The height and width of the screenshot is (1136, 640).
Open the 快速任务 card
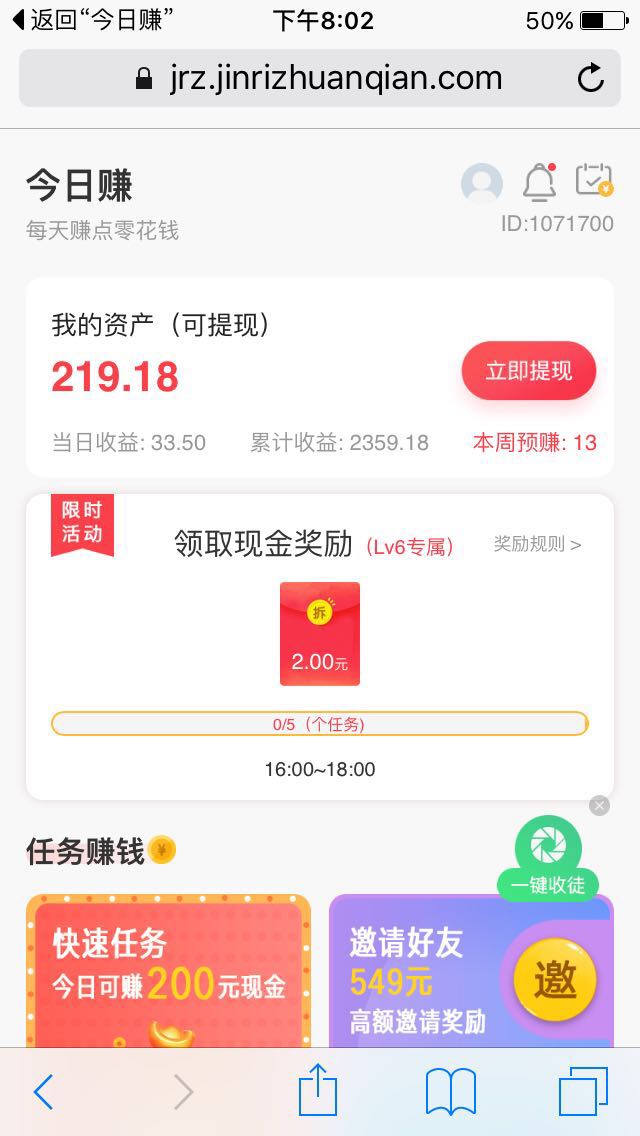tap(168, 971)
